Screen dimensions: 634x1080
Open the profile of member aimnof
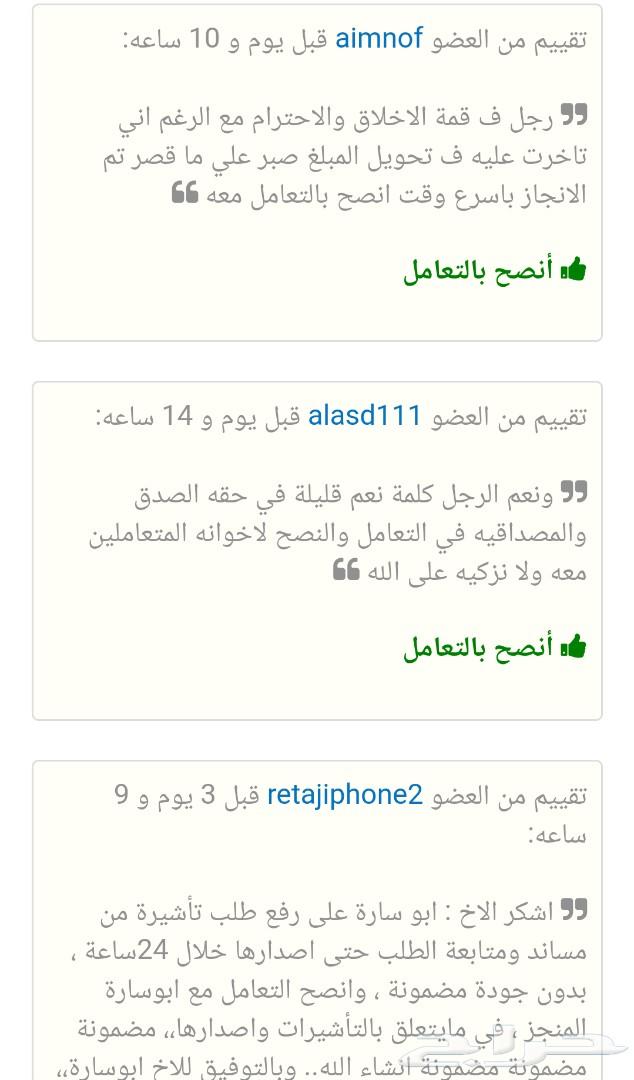[379, 39]
